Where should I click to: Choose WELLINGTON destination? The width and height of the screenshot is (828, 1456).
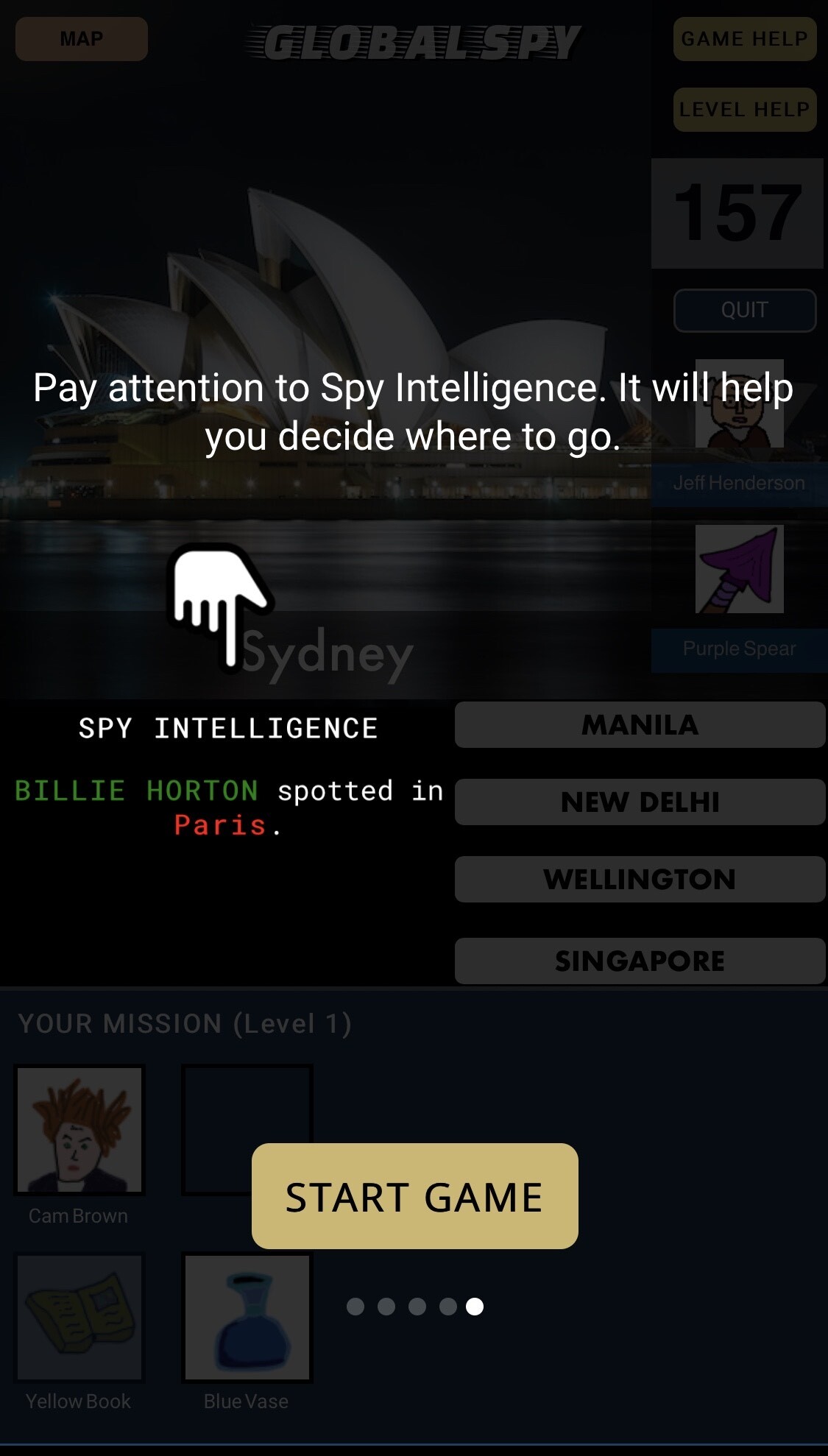(x=640, y=879)
